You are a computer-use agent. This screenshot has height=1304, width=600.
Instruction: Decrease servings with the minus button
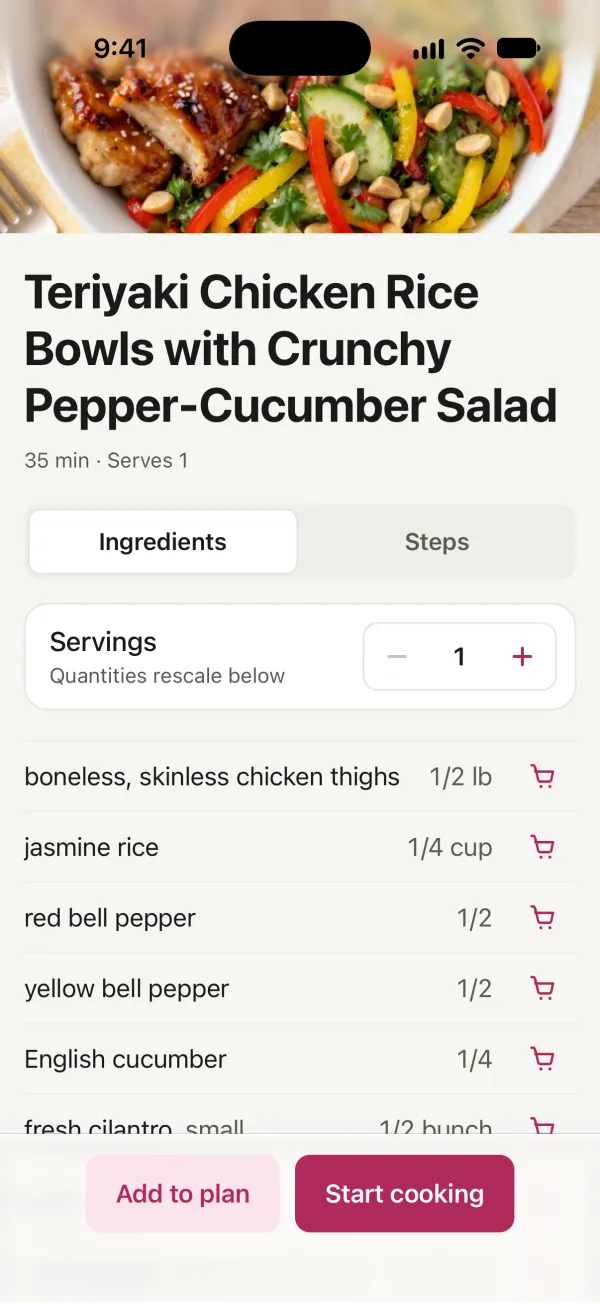[397, 657]
